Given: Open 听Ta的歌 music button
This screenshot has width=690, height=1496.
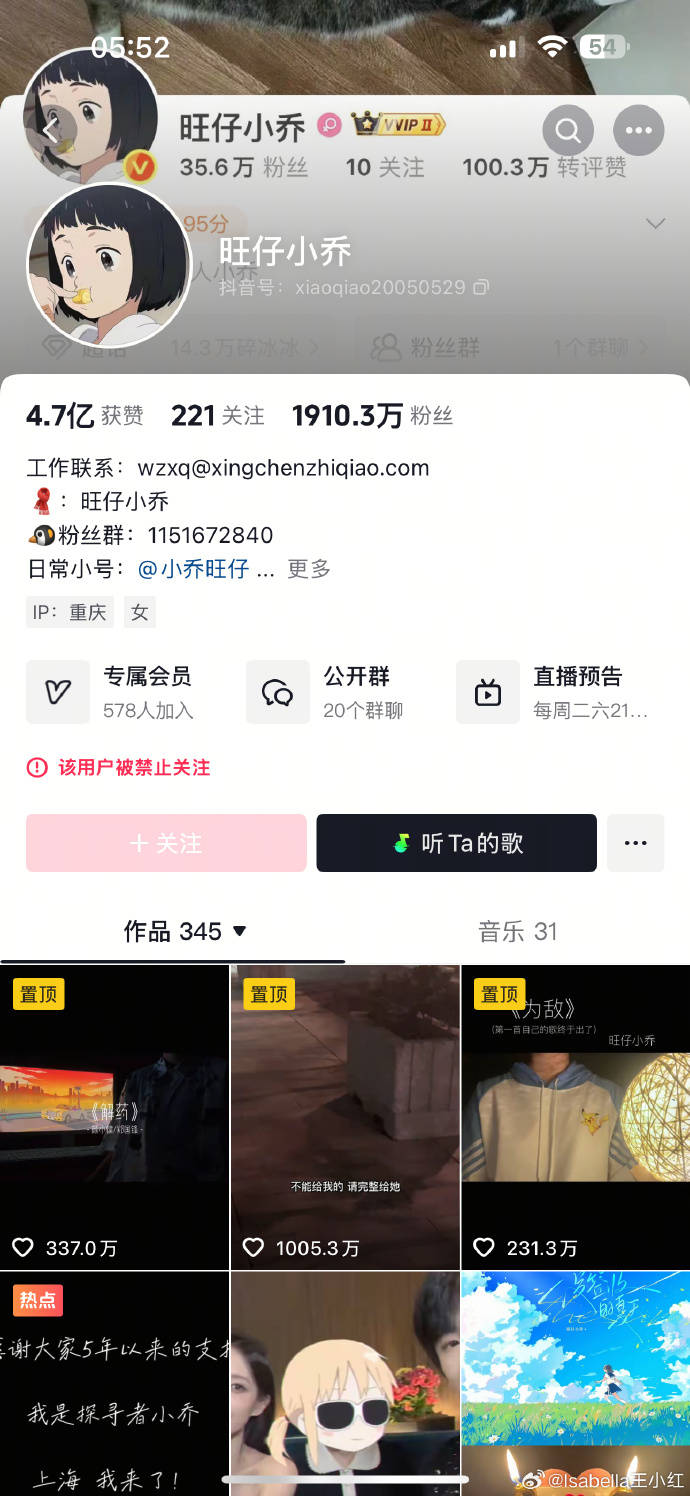Looking at the screenshot, I should click(456, 843).
